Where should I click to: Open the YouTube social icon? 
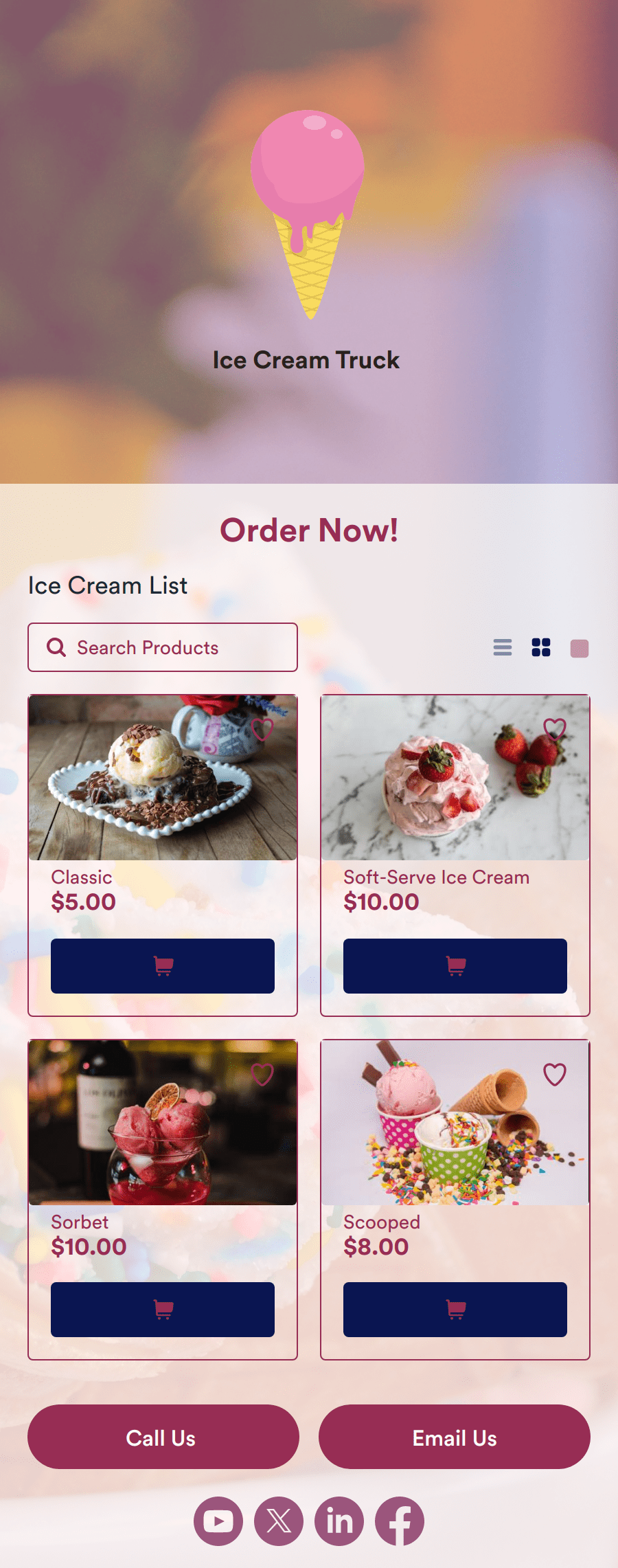[218, 1521]
